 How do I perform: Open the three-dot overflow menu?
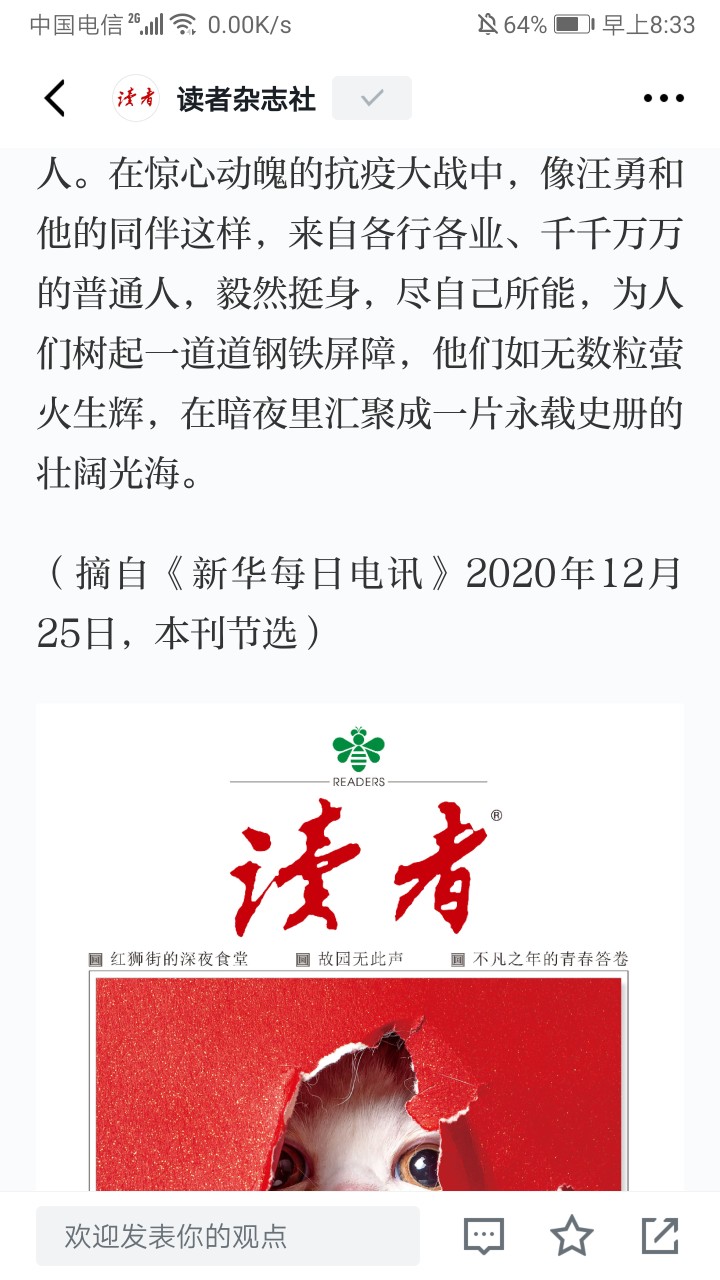point(663,98)
